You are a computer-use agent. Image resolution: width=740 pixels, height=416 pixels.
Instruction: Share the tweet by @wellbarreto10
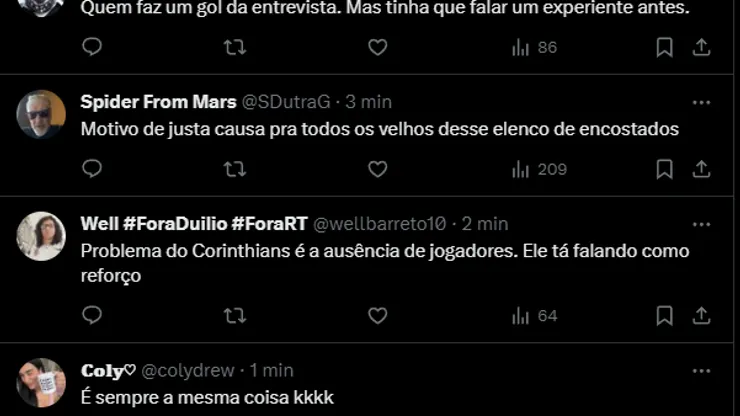pyautogui.click(x=702, y=315)
